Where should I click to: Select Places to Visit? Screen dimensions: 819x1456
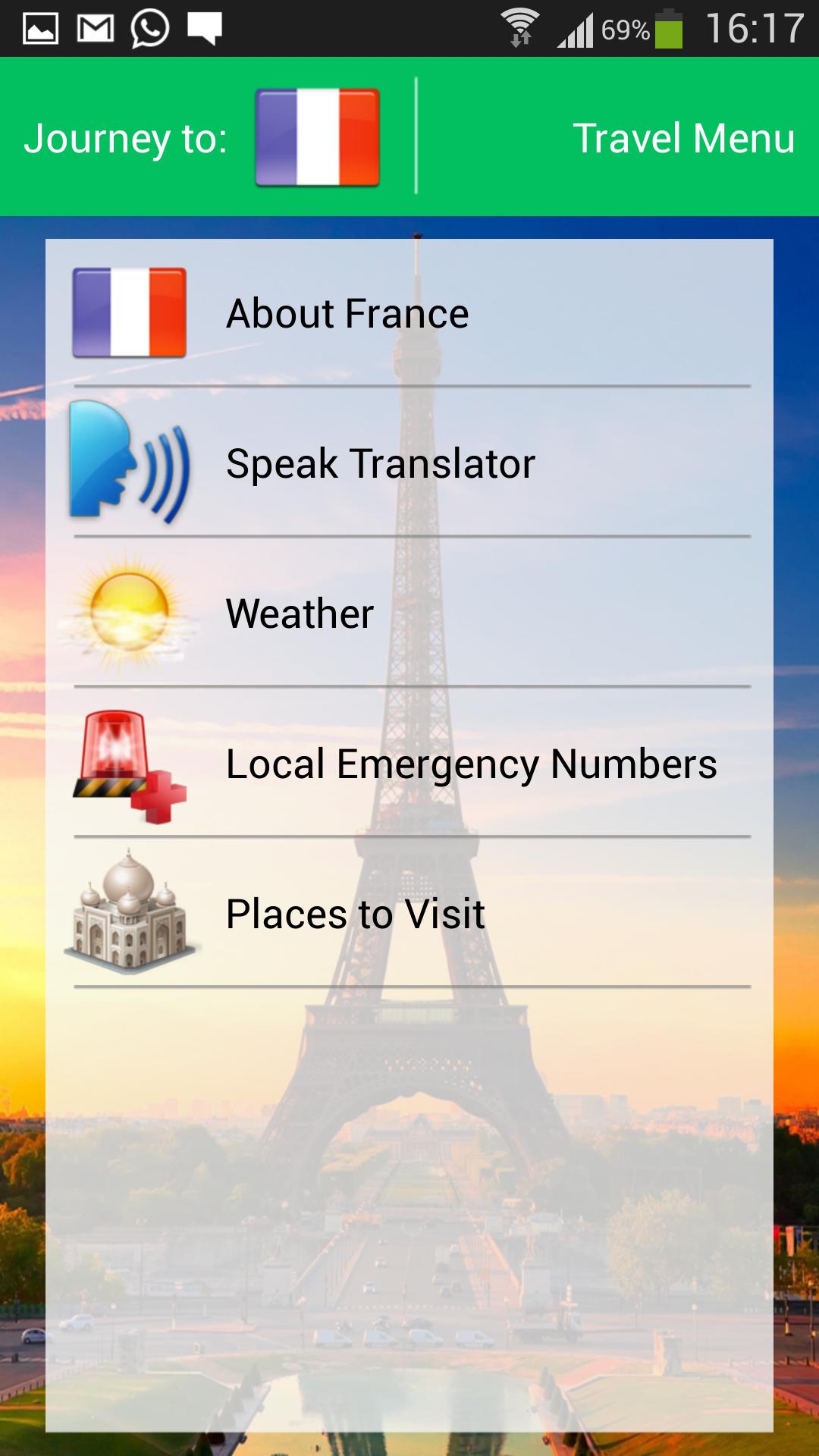[354, 915]
